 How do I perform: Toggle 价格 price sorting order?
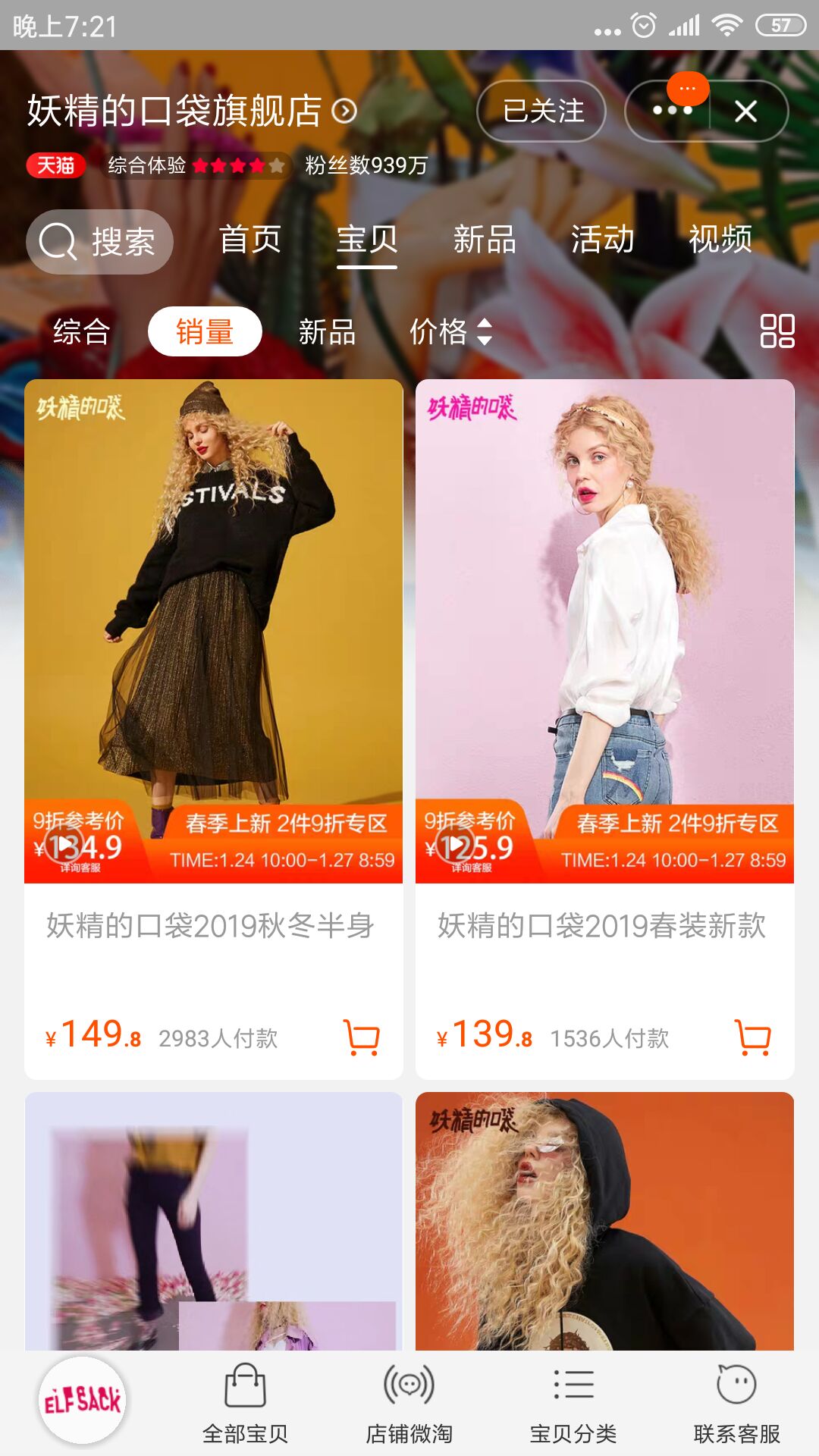[449, 331]
